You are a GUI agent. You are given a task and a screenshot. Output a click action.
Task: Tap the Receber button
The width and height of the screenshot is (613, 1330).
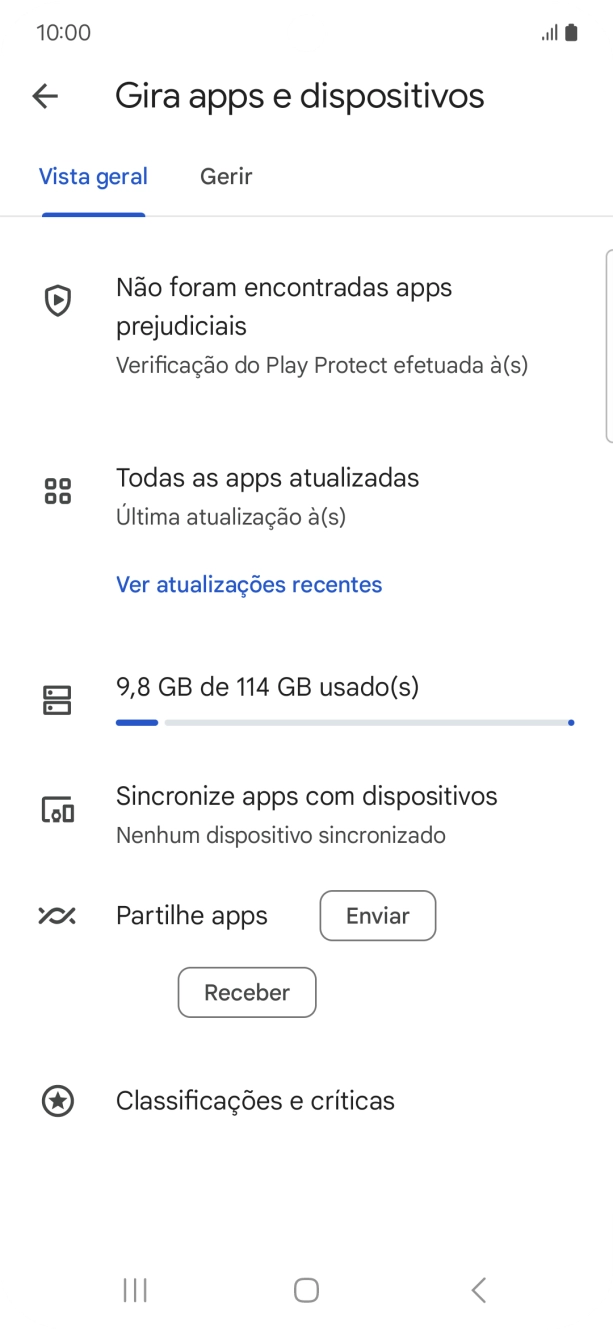247,993
